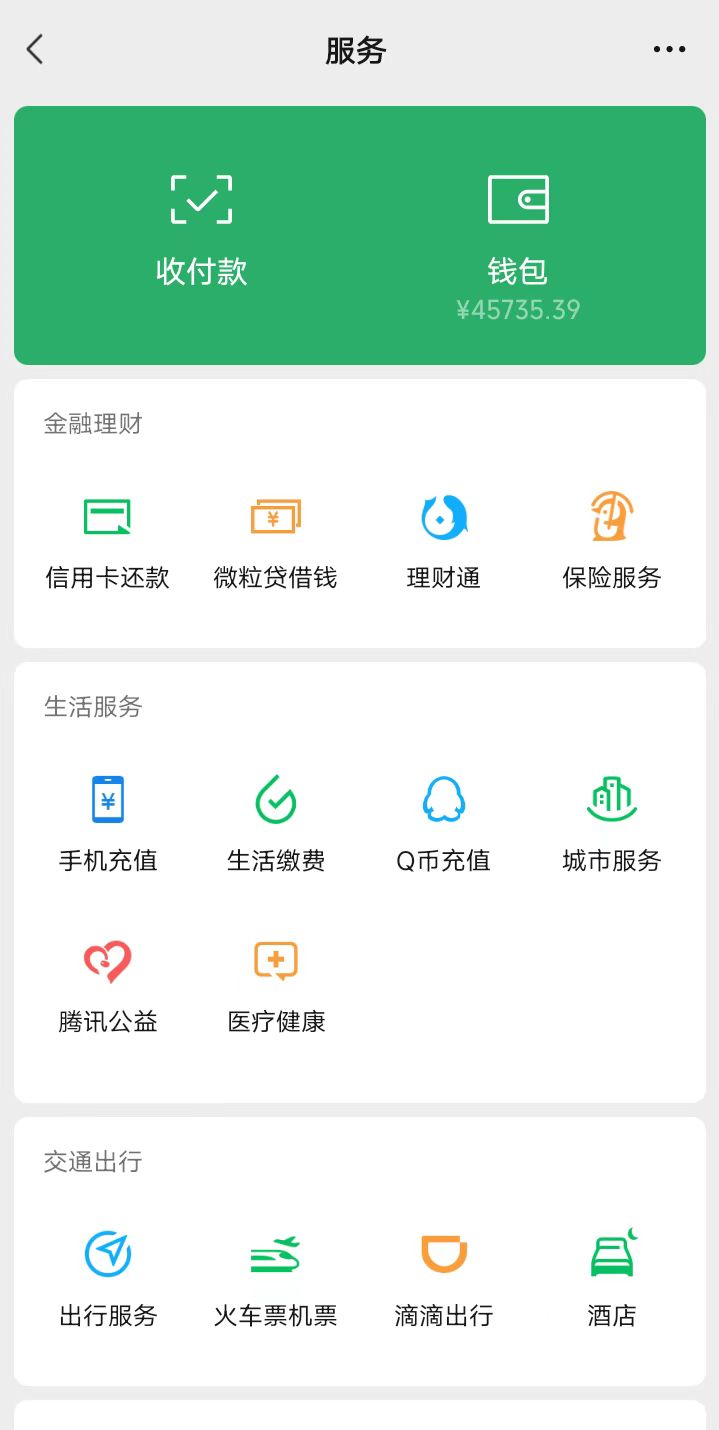Open the three-dot overflow menu

click(669, 49)
